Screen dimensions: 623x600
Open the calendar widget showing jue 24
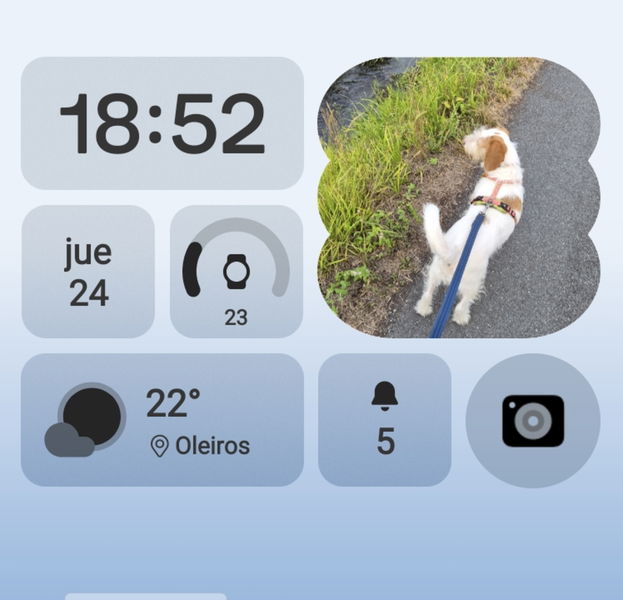[88, 272]
